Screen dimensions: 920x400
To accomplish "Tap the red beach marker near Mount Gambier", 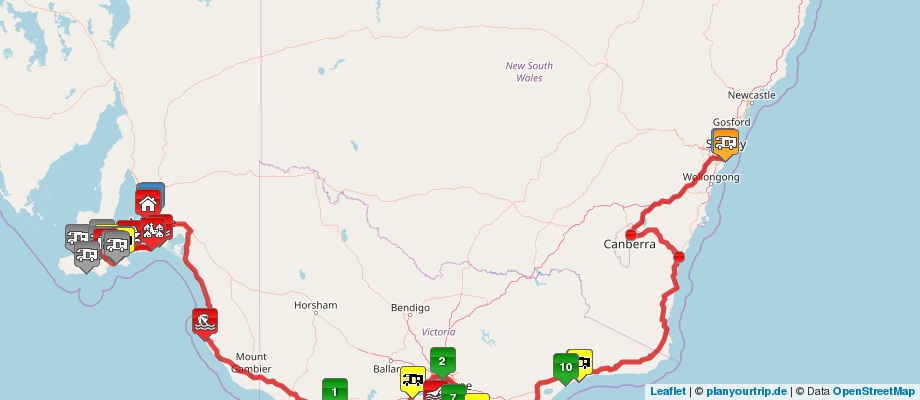I will pyautogui.click(x=204, y=321).
